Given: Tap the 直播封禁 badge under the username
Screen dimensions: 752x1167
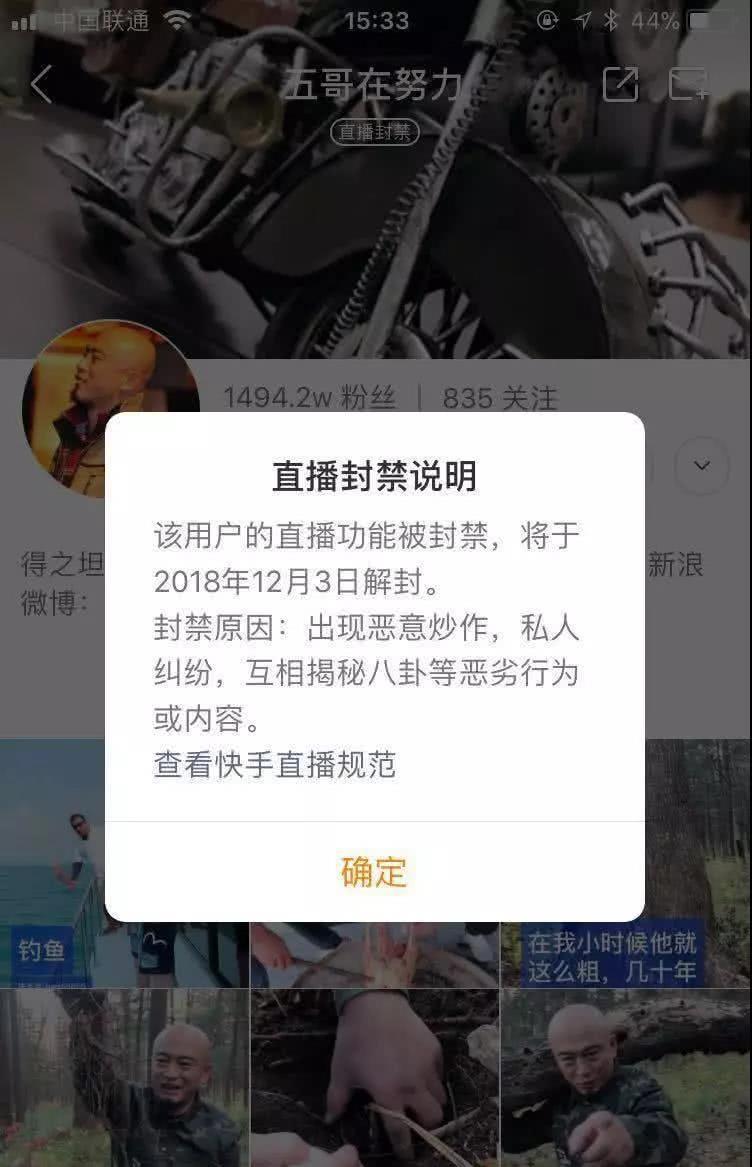Looking at the screenshot, I should pos(374,132).
